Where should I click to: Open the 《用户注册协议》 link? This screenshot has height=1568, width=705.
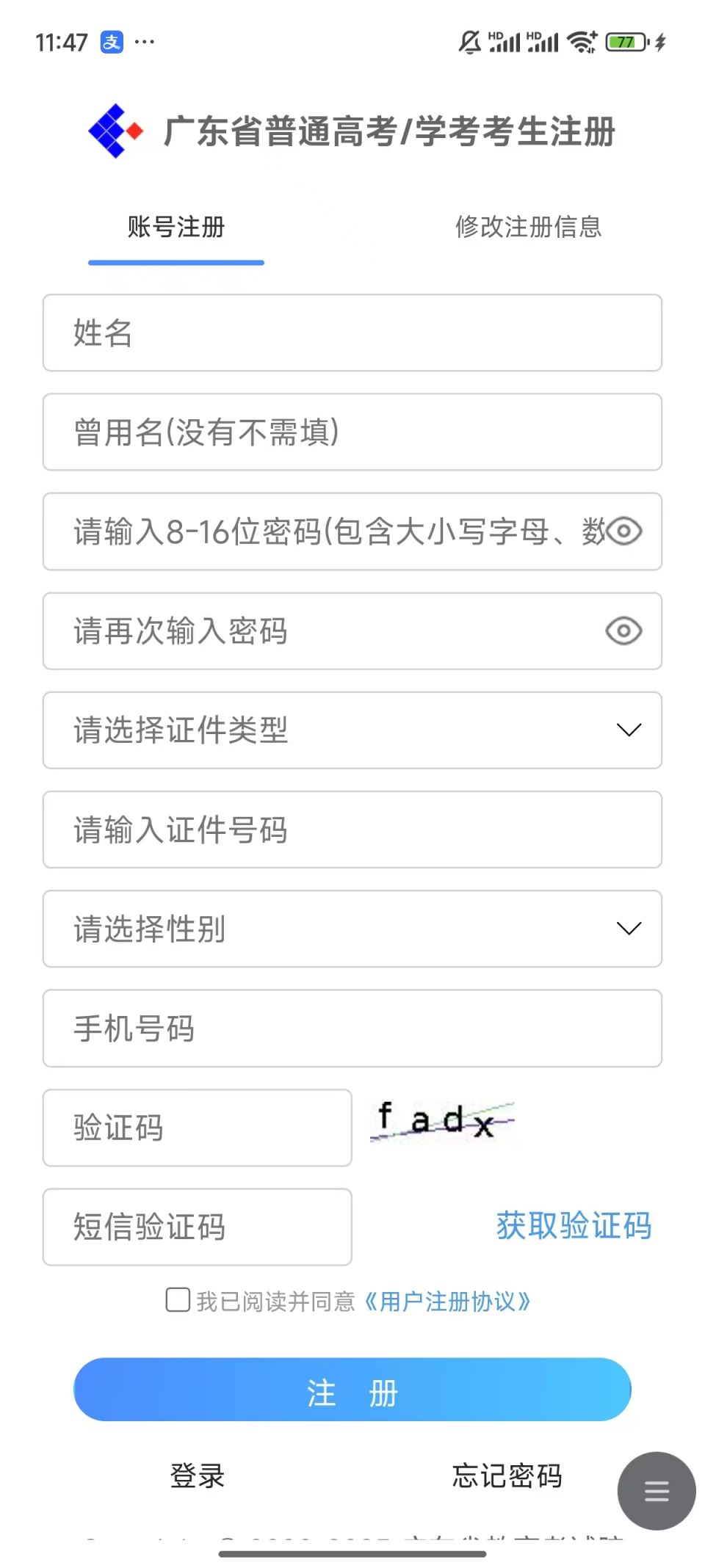click(x=446, y=1302)
